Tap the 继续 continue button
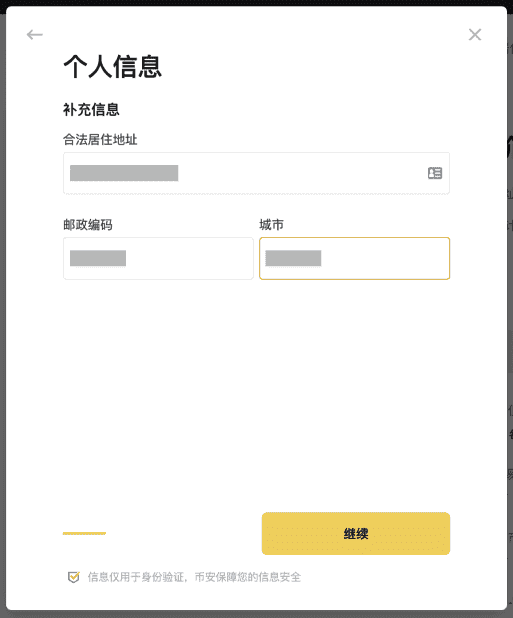 point(356,534)
